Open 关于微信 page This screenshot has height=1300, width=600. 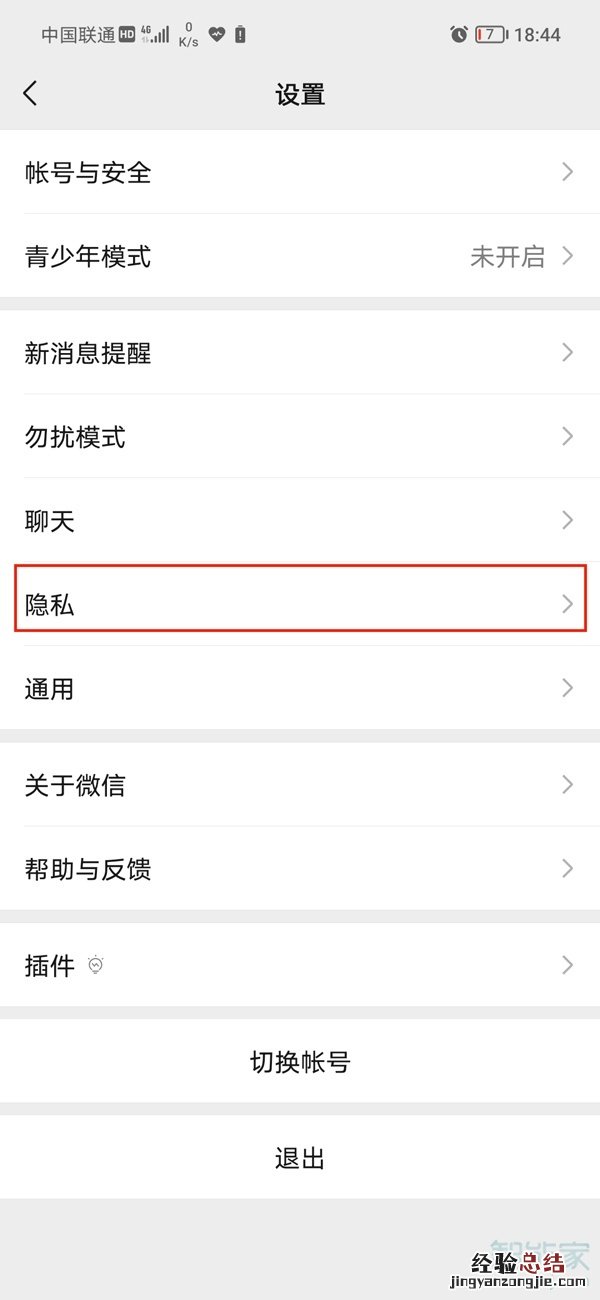[300, 784]
